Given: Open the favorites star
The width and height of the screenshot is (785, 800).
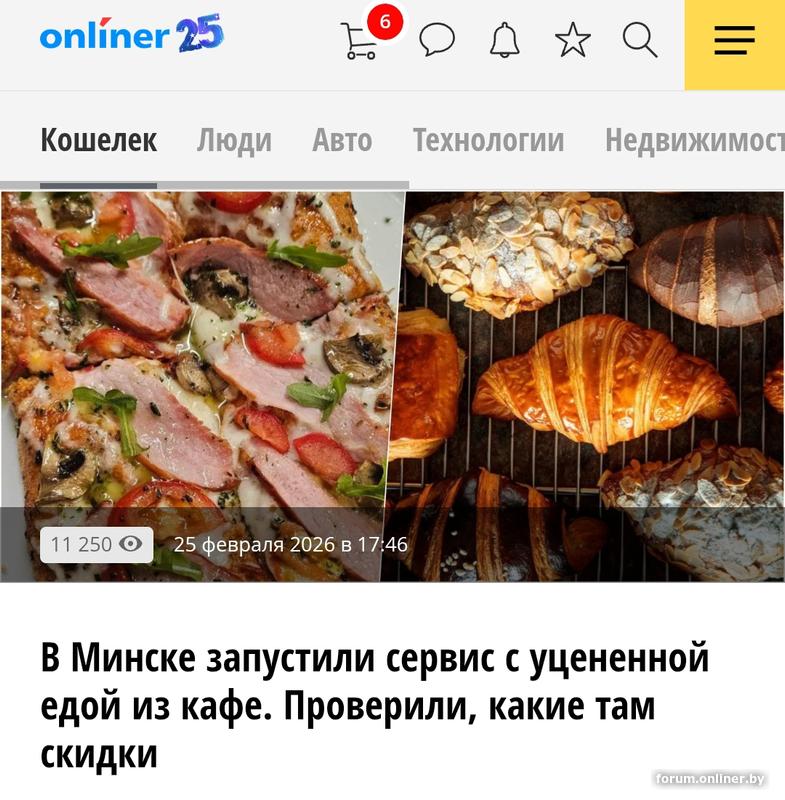Looking at the screenshot, I should coord(573,41).
